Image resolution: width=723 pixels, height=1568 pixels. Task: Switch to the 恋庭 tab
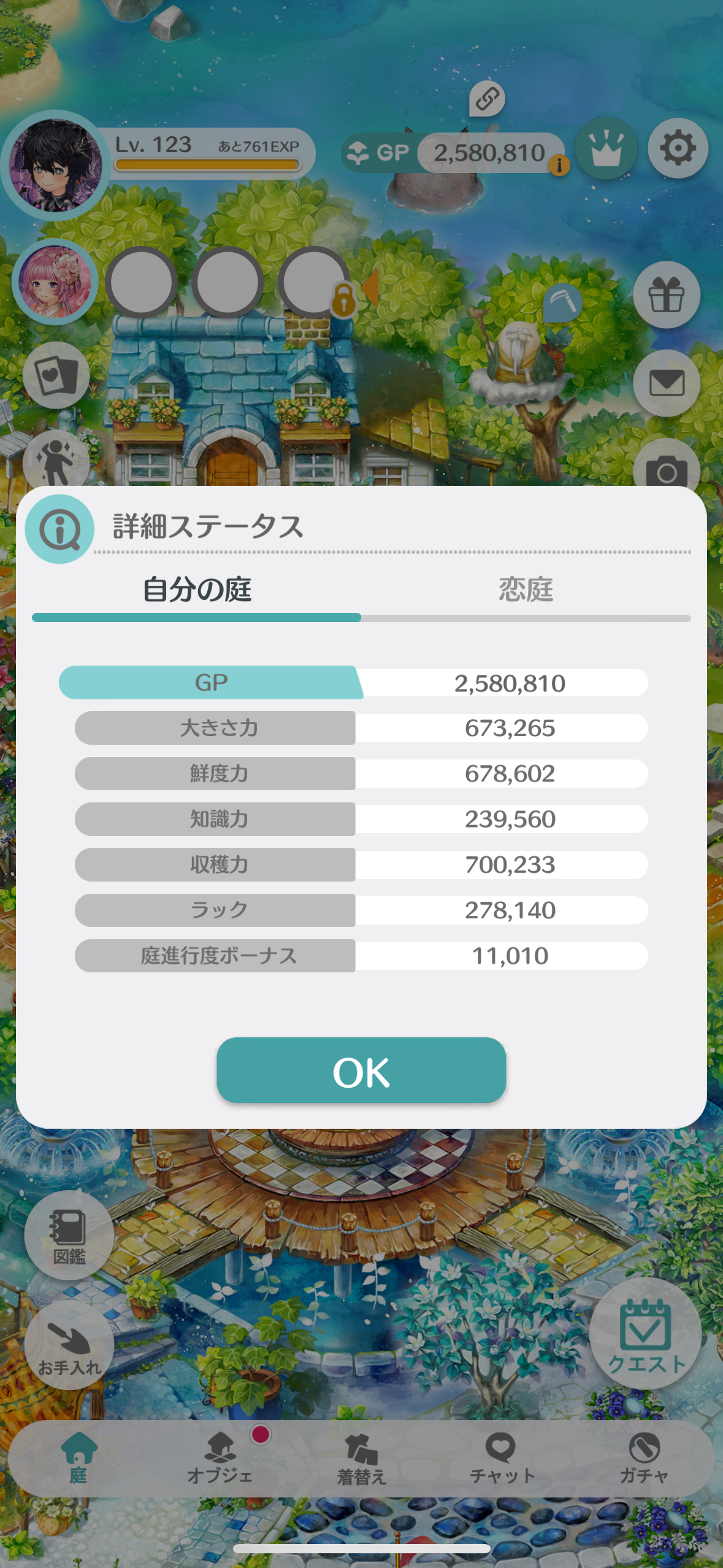(x=526, y=590)
